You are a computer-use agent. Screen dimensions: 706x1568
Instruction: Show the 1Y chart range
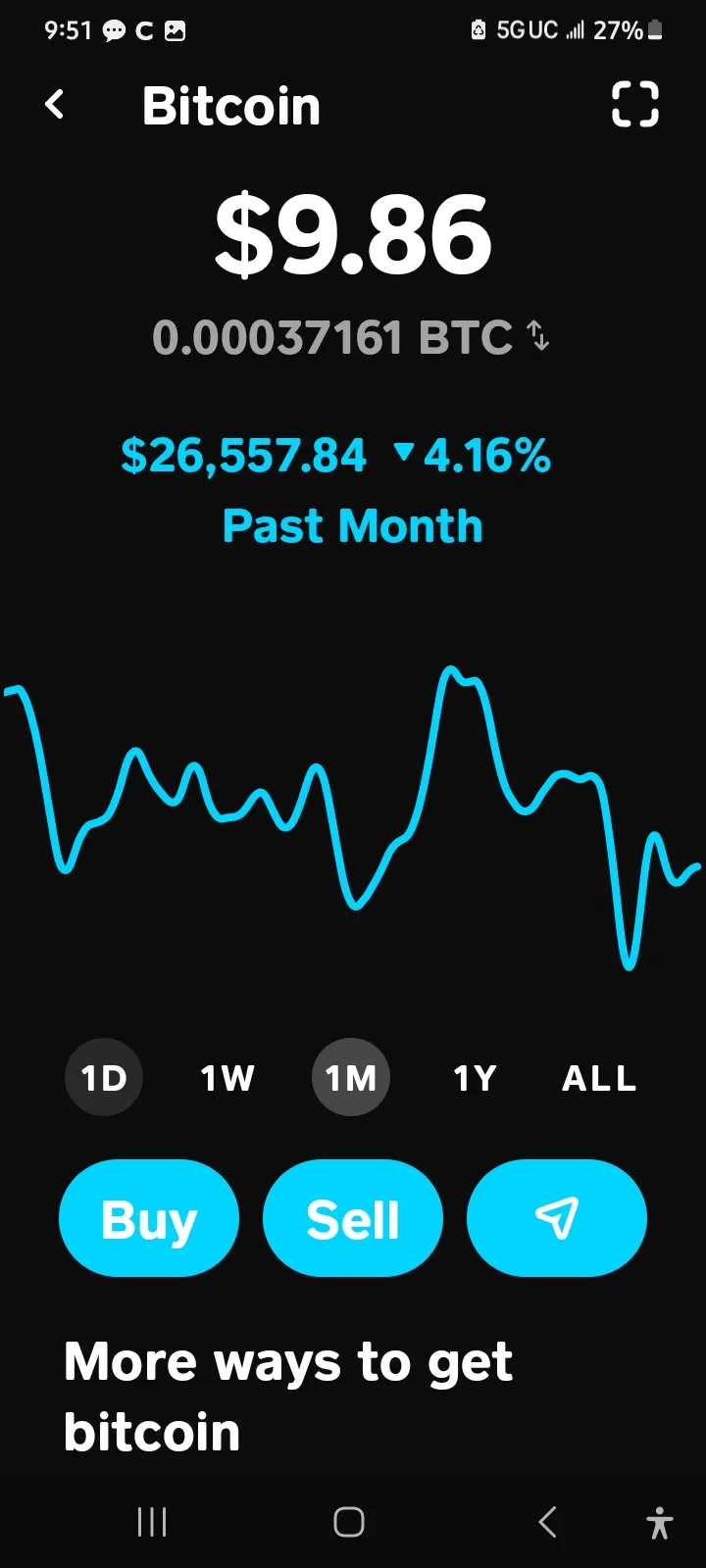[475, 1077]
